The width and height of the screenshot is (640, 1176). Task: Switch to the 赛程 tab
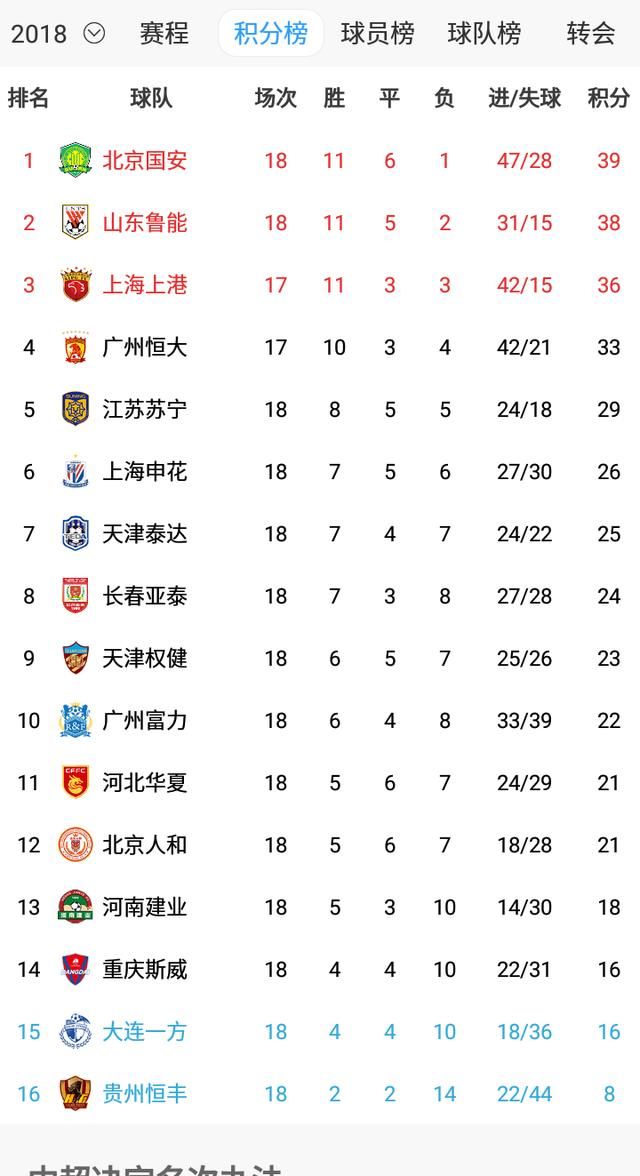tap(164, 33)
